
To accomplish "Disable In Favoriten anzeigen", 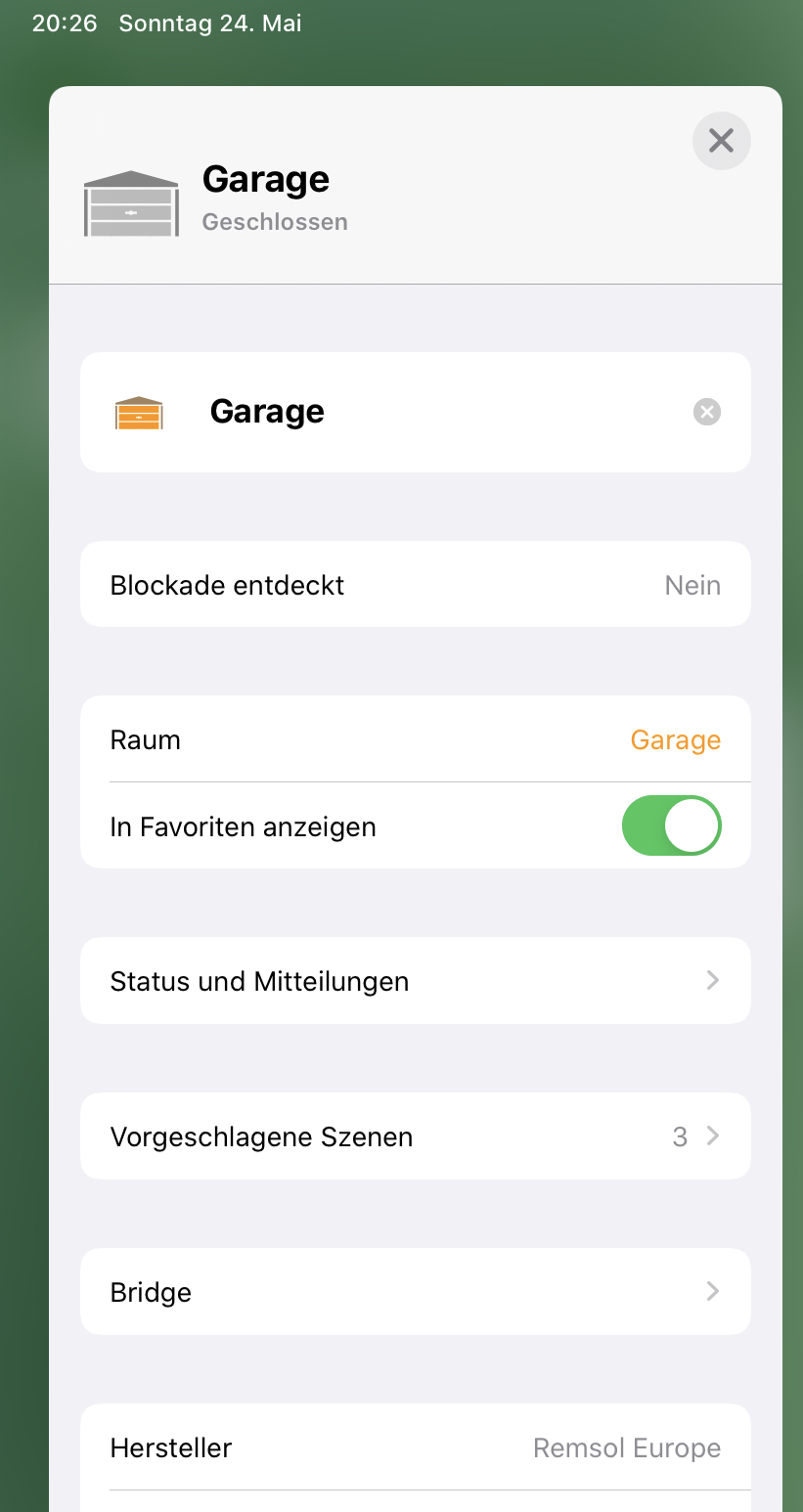I will pos(671,825).
